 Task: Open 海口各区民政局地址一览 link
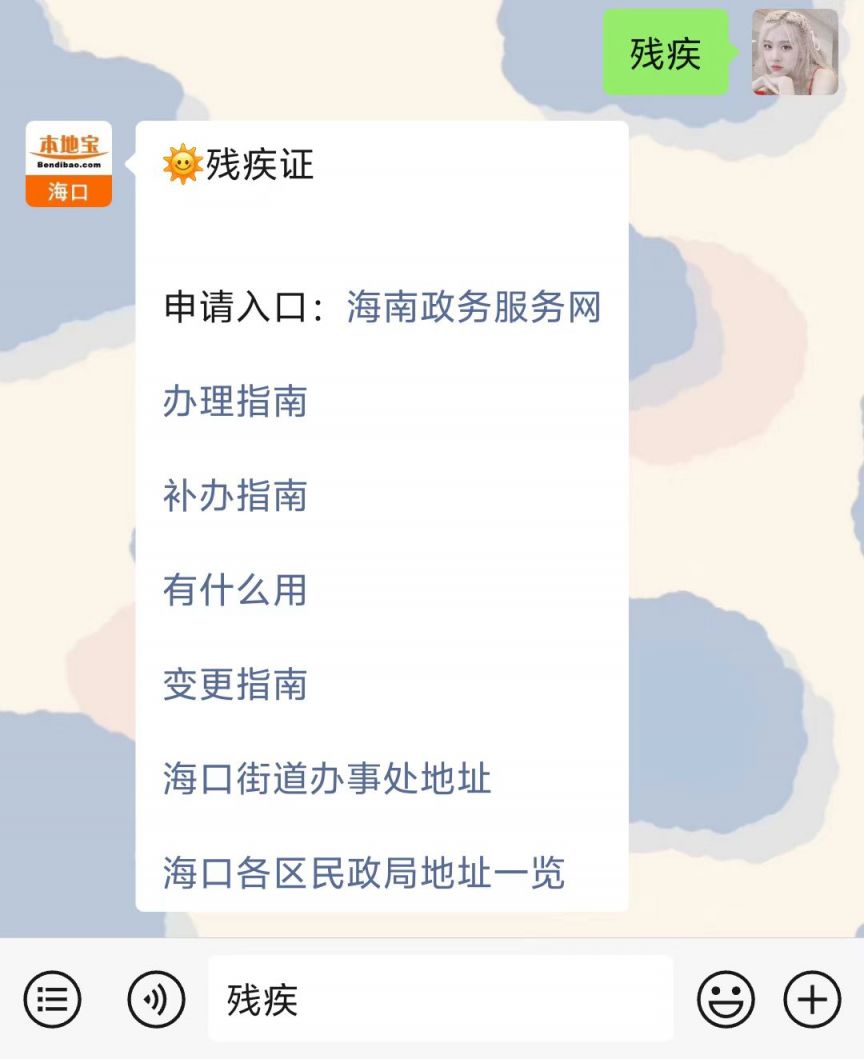coord(364,873)
